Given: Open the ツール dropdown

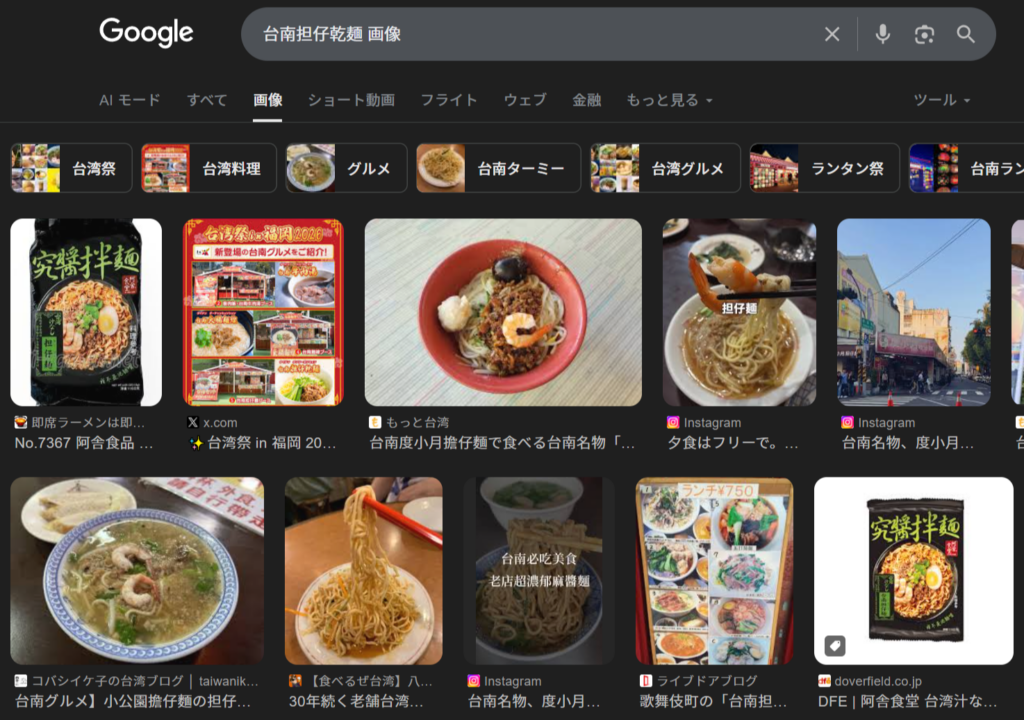Looking at the screenshot, I should 942,100.
